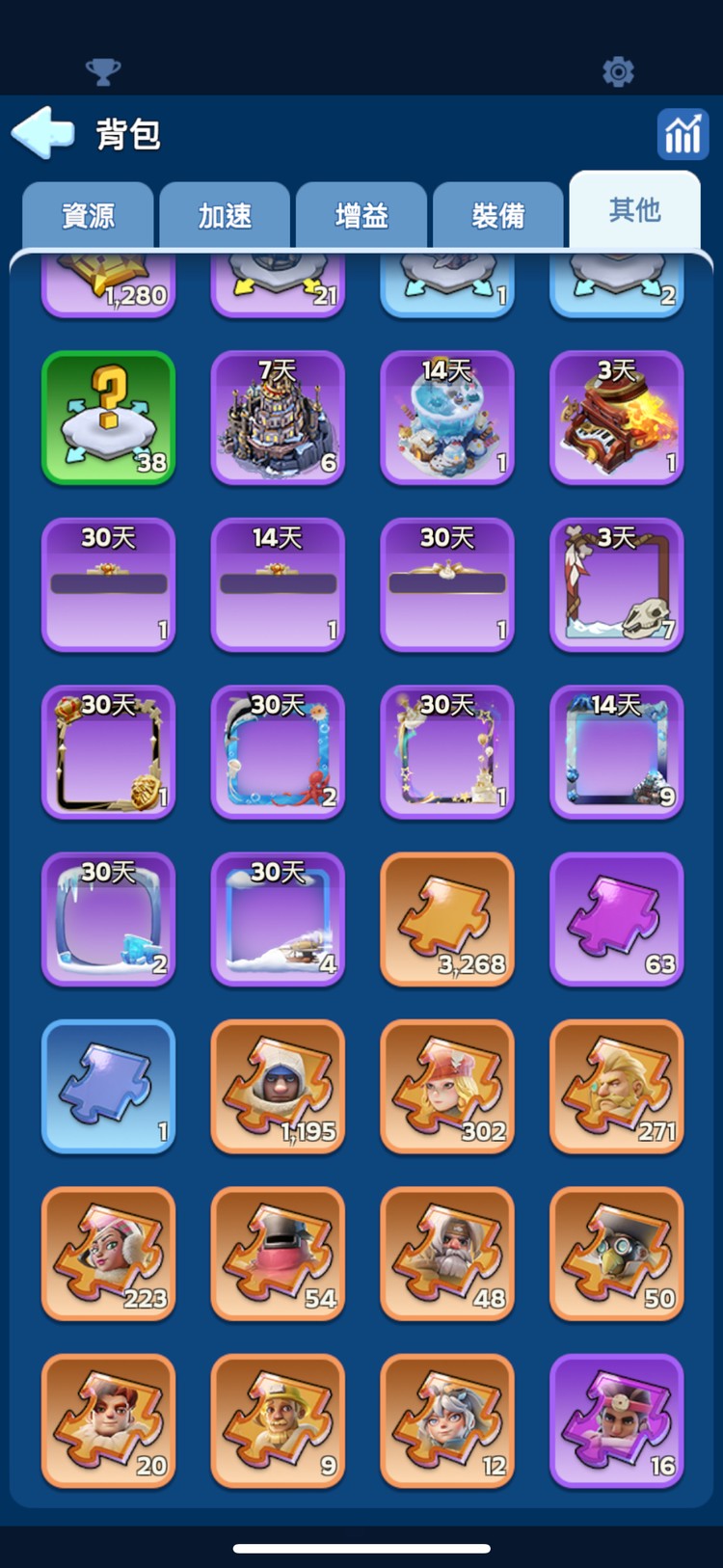Screen dimensions: 723x1568
Task: Switch to the 增益 tab
Action: (x=361, y=215)
